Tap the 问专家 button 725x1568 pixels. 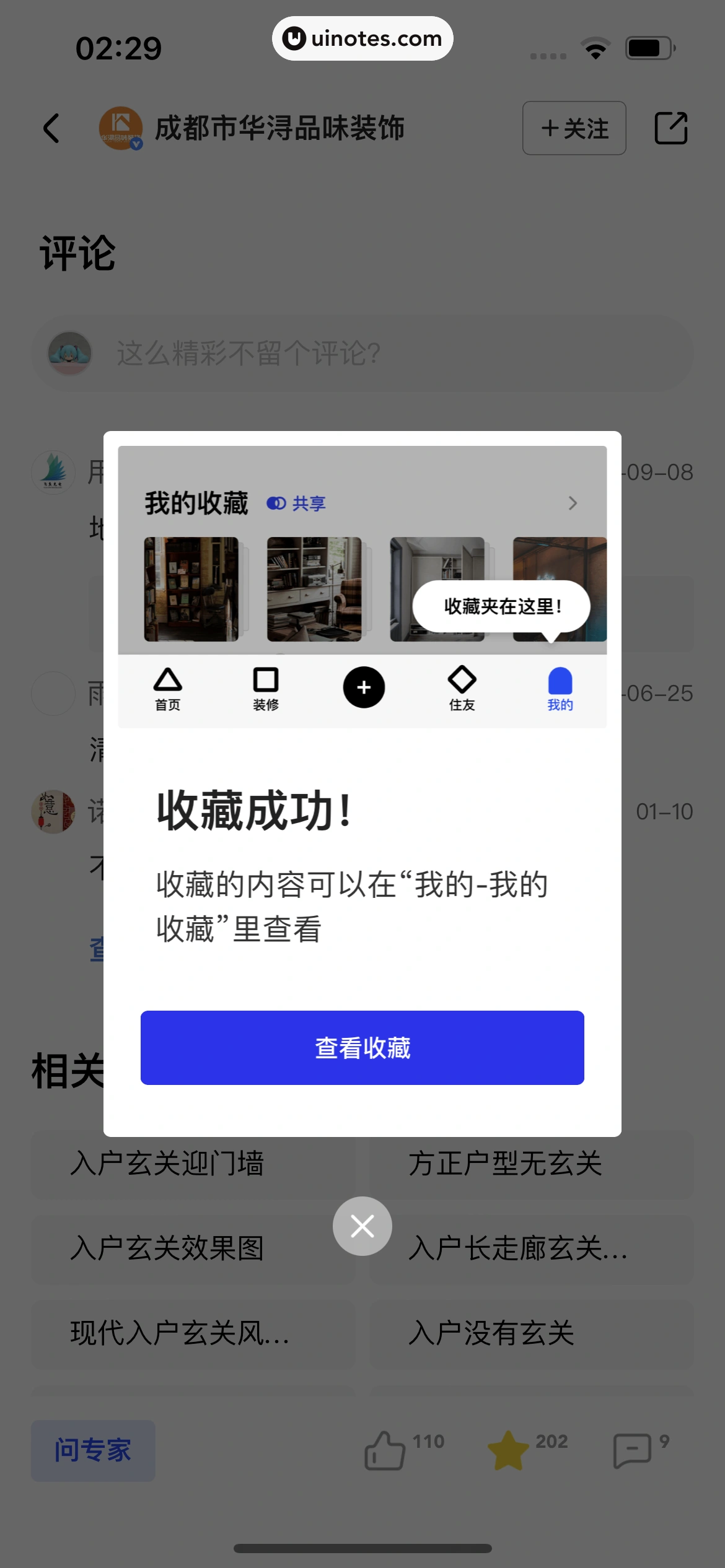tap(92, 1452)
